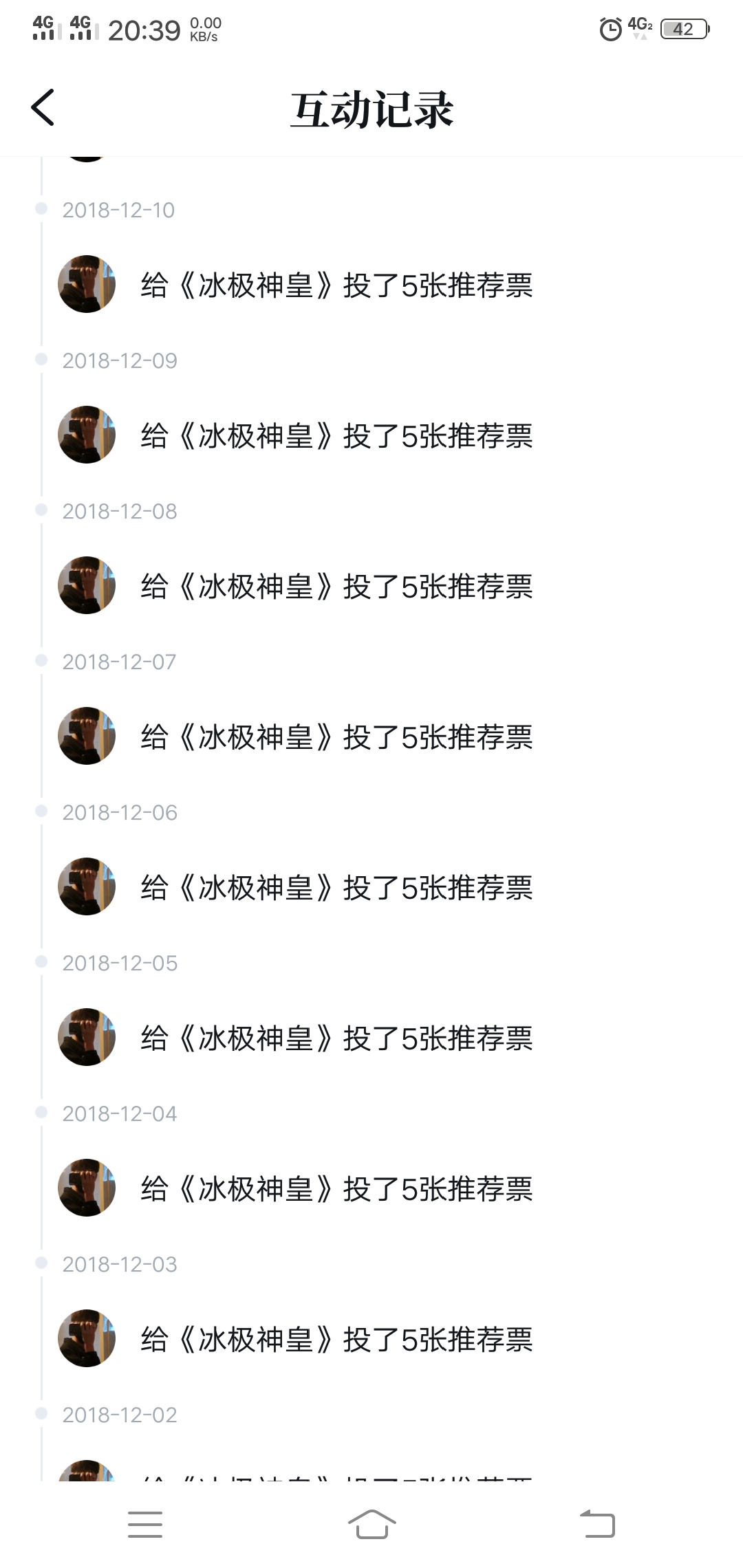Open the system recent apps menu
Viewport: 743px width, 1568px height.
(x=145, y=1524)
